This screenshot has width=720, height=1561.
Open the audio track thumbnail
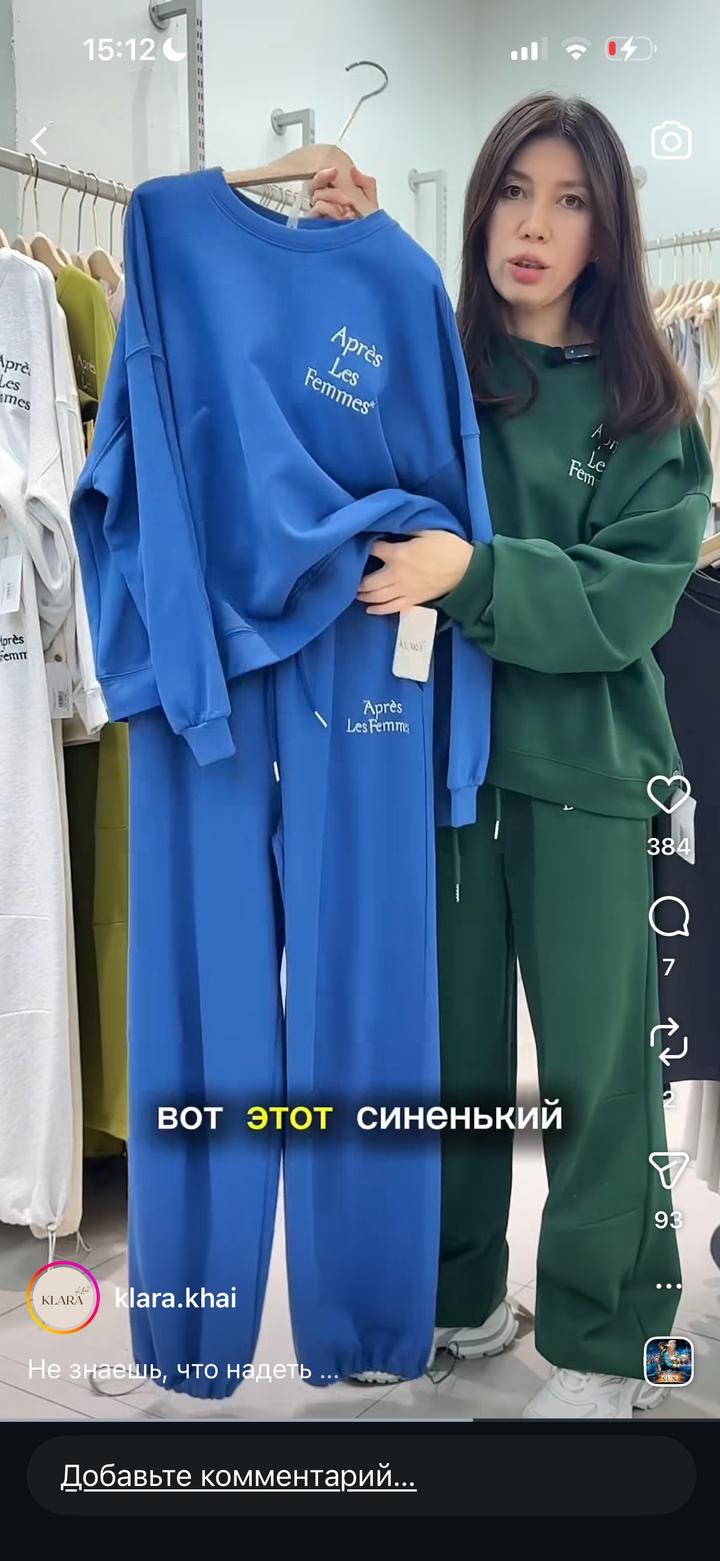[x=668, y=1361]
